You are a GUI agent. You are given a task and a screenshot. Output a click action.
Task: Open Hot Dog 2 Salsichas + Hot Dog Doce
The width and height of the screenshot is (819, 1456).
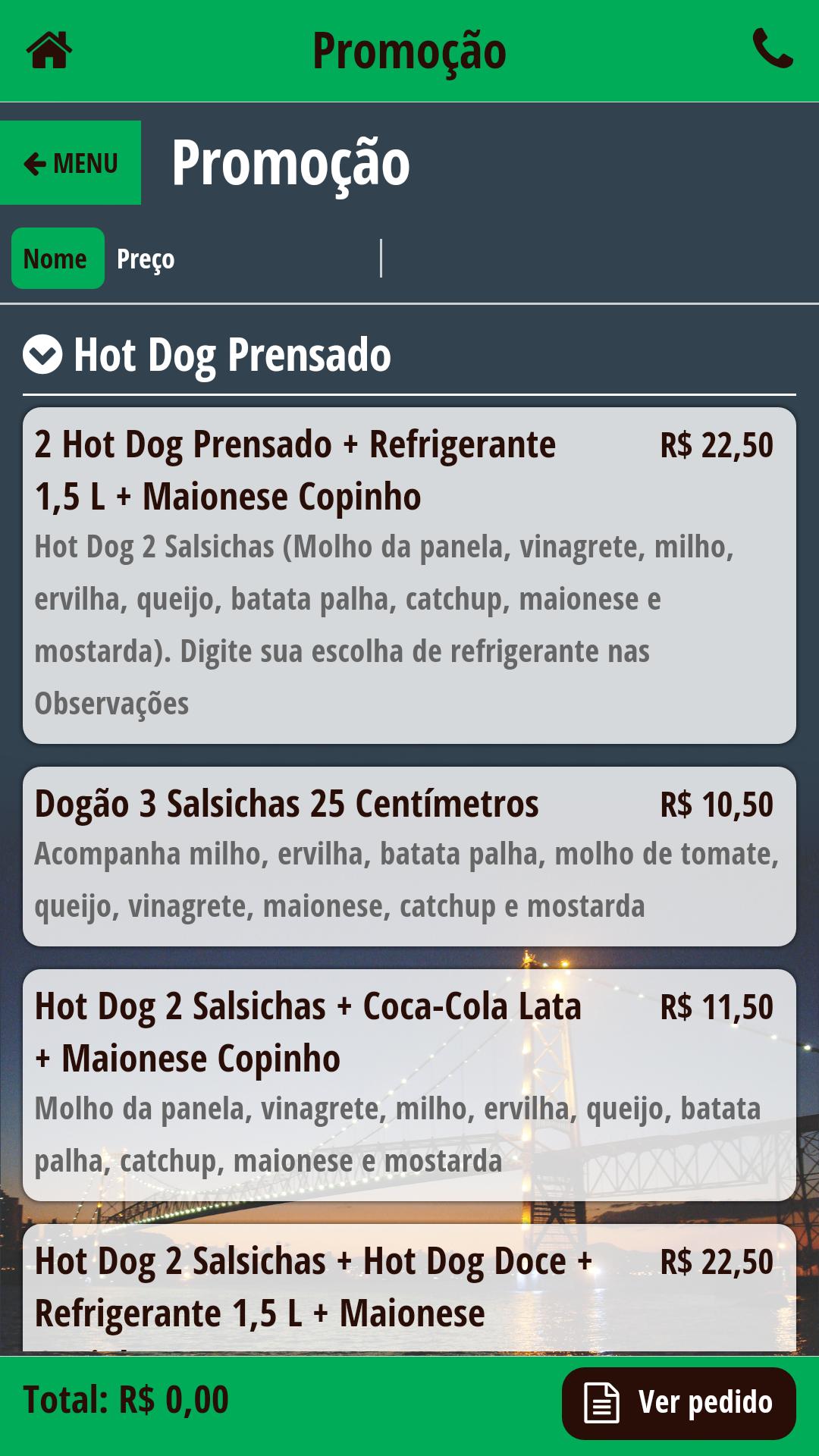click(x=409, y=1288)
